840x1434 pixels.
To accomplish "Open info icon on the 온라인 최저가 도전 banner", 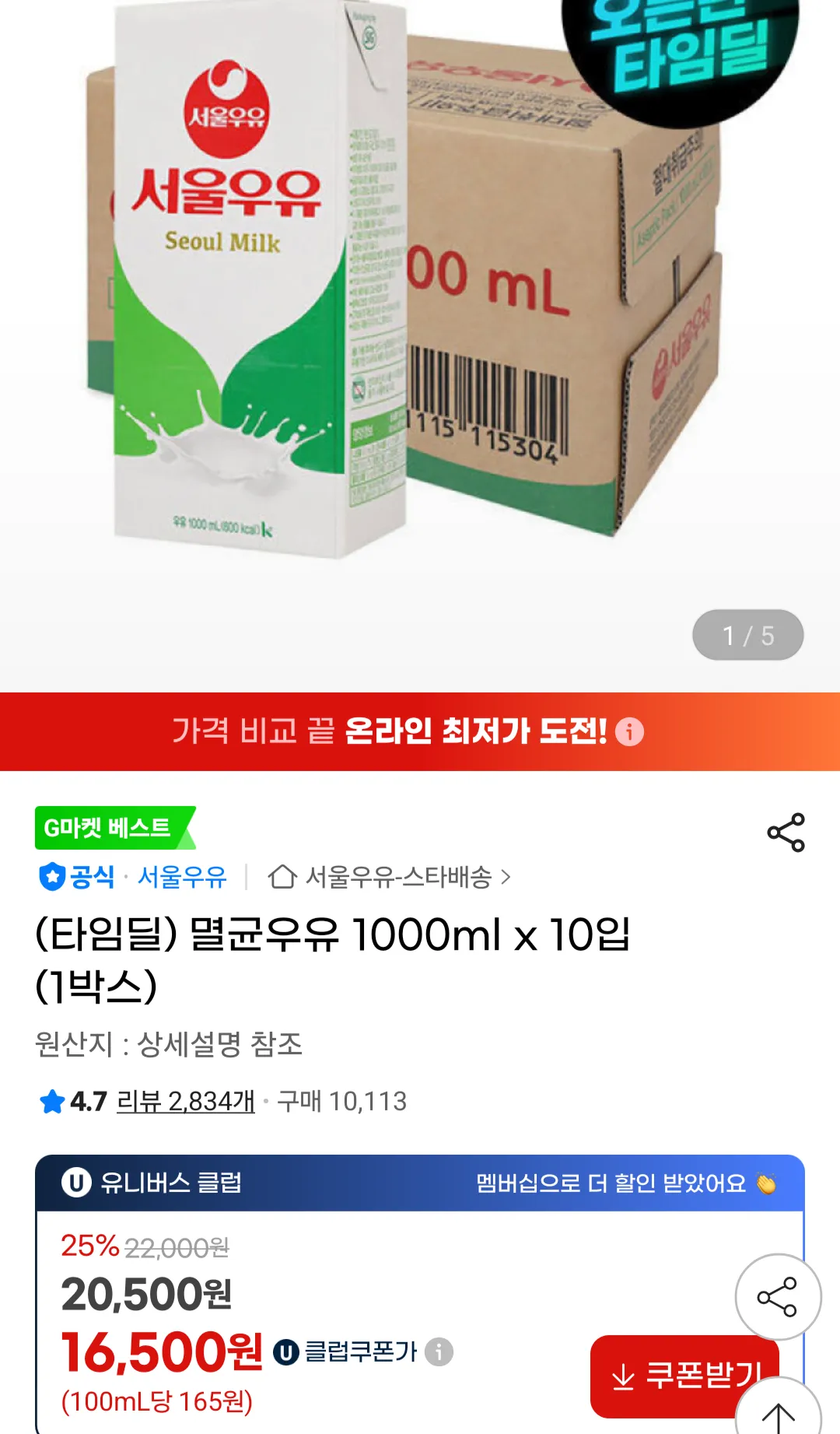I will 629,731.
